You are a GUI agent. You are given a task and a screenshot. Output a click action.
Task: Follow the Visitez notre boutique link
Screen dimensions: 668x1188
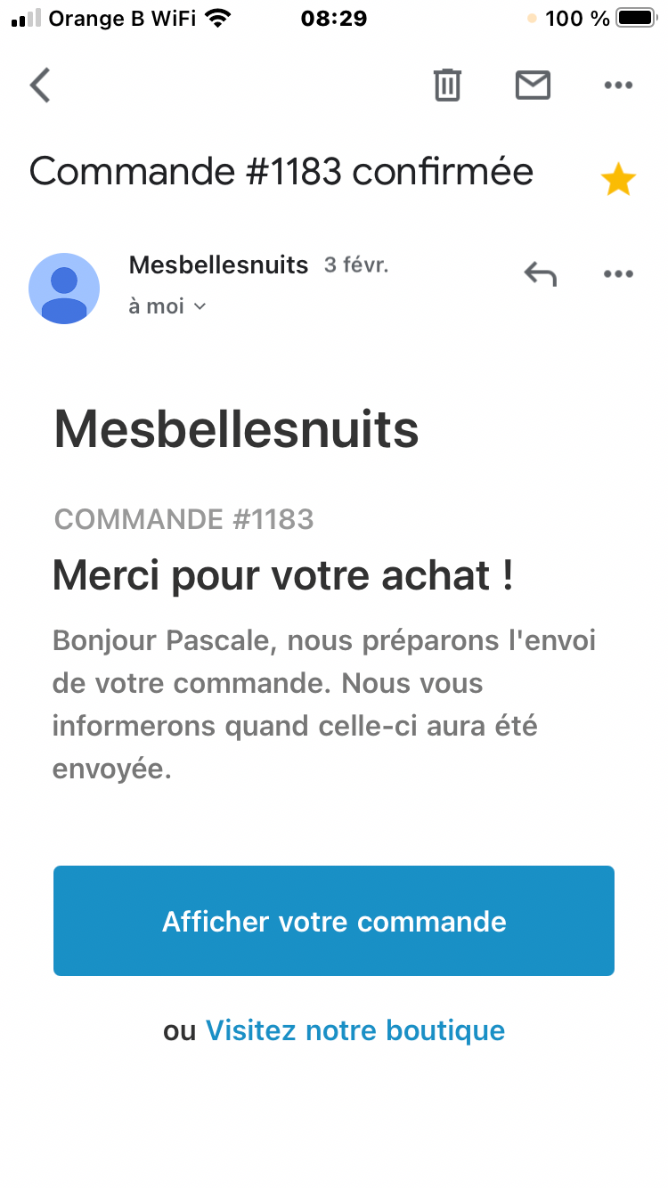coord(355,1030)
